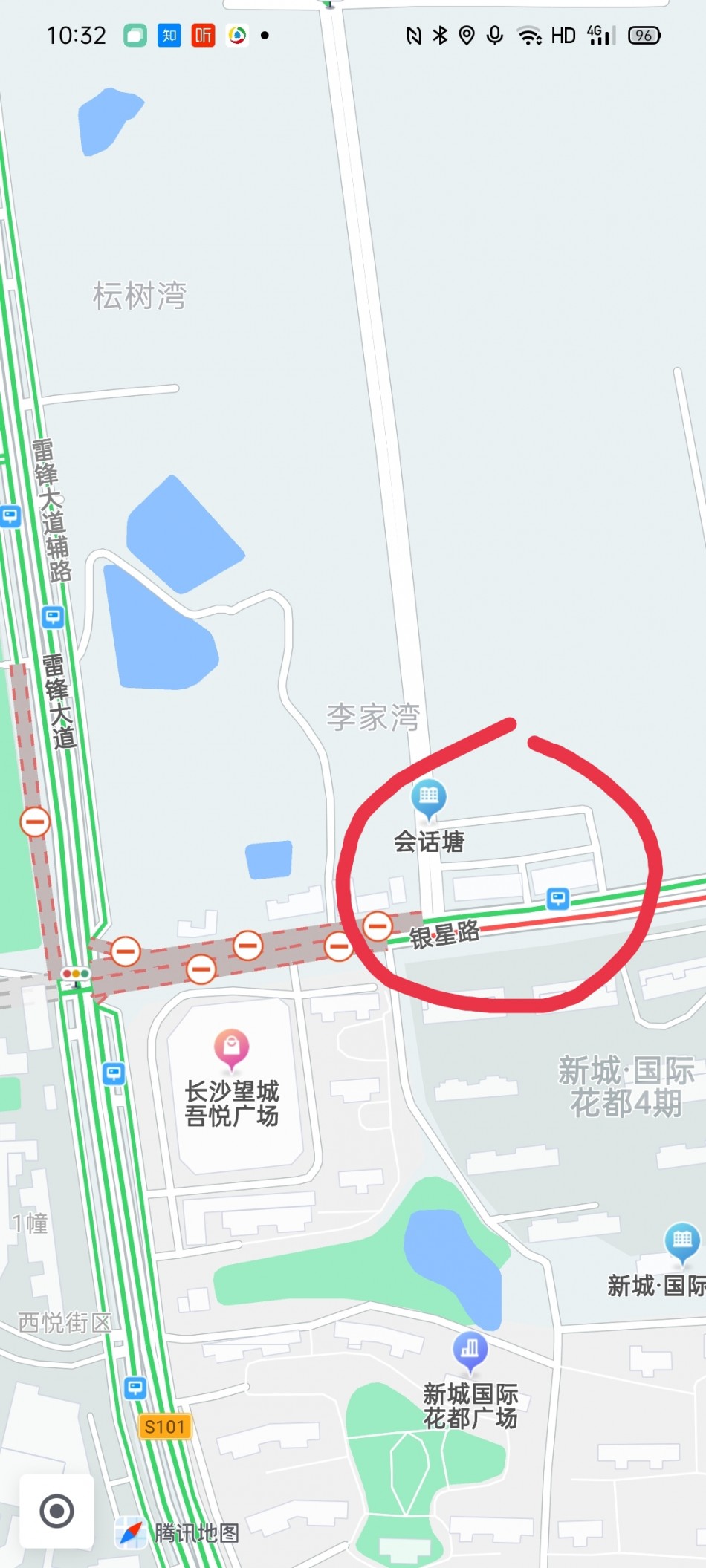The height and width of the screenshot is (1568, 706).
Task: Recenter map on my current location
Action: coord(56,1511)
